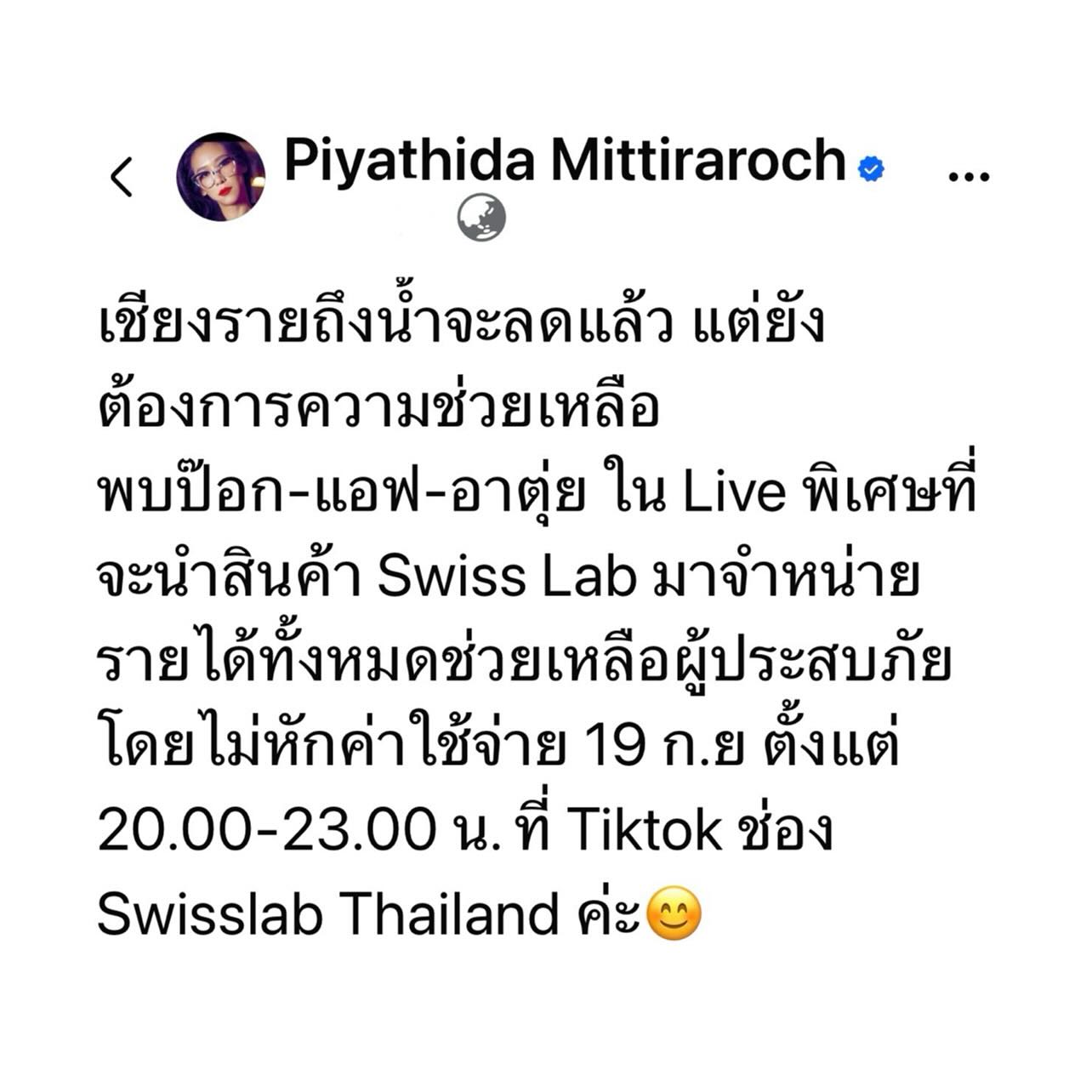Go back using the back arrow
This screenshot has height=1092, width=1092.
click(x=122, y=178)
